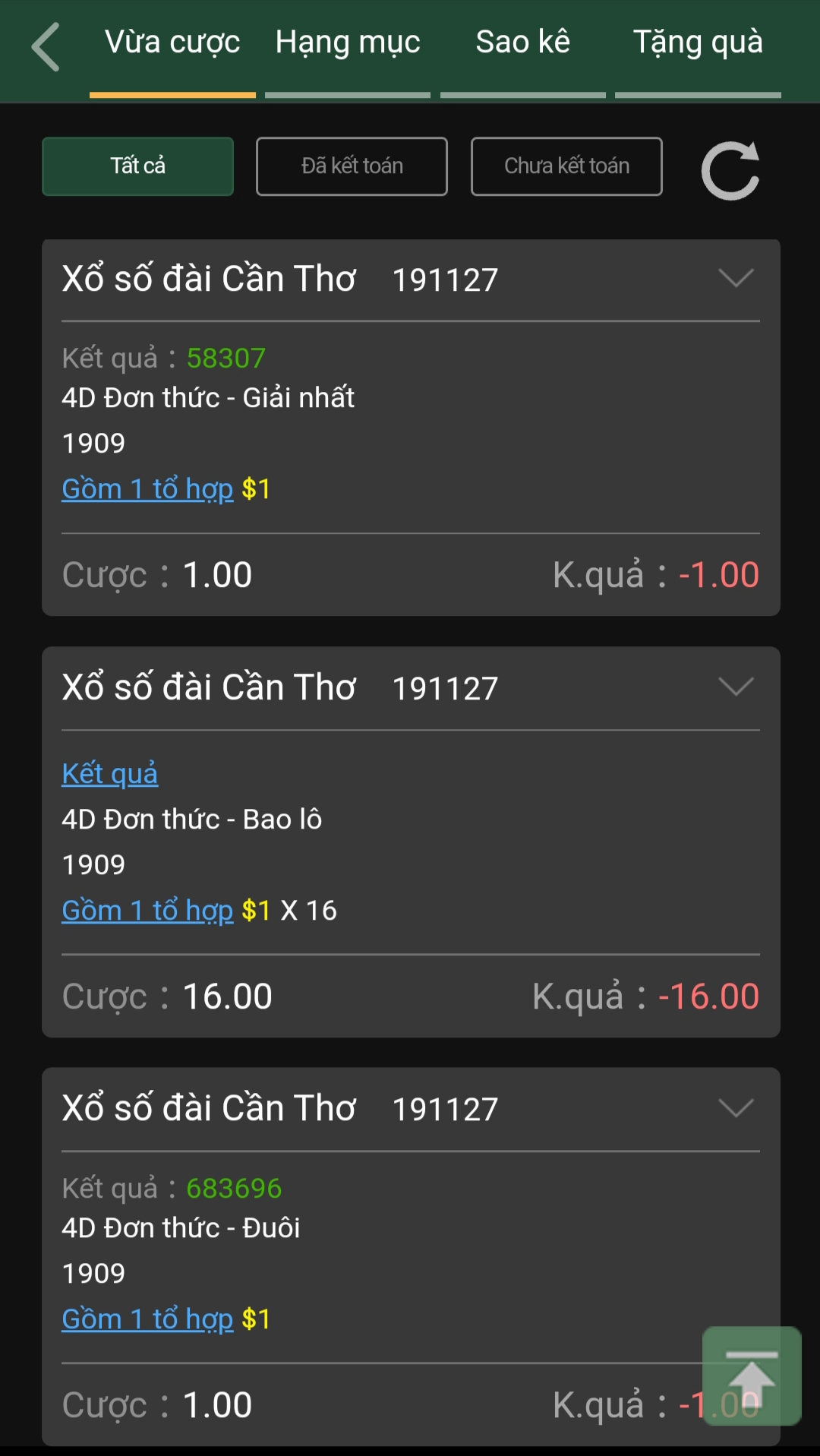820x1456 pixels.
Task: Filter bets by Tất cả
Action: coord(137,166)
